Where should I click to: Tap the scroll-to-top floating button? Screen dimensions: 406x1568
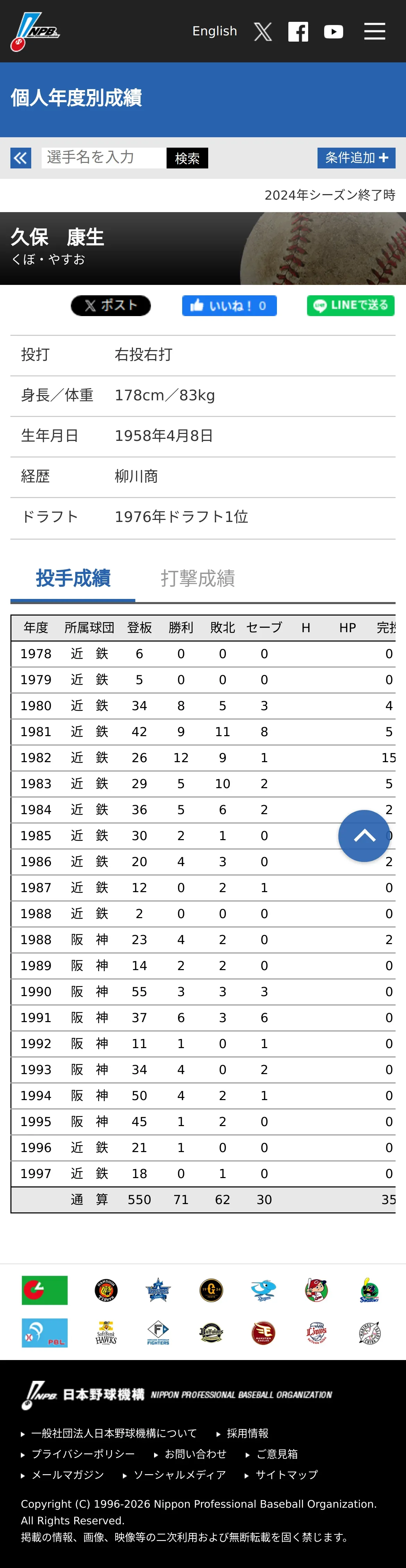[365, 836]
